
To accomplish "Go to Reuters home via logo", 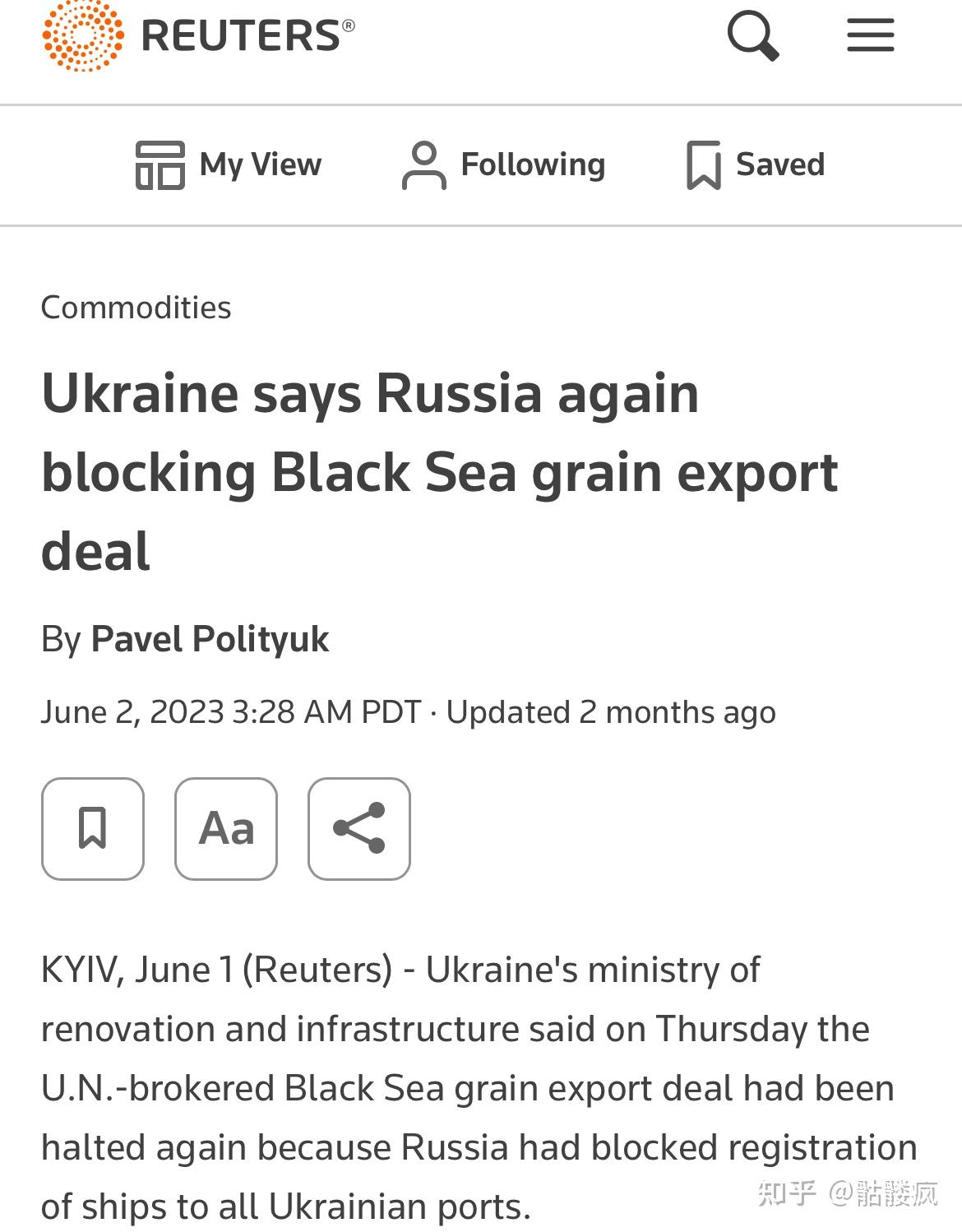I will pos(198,36).
